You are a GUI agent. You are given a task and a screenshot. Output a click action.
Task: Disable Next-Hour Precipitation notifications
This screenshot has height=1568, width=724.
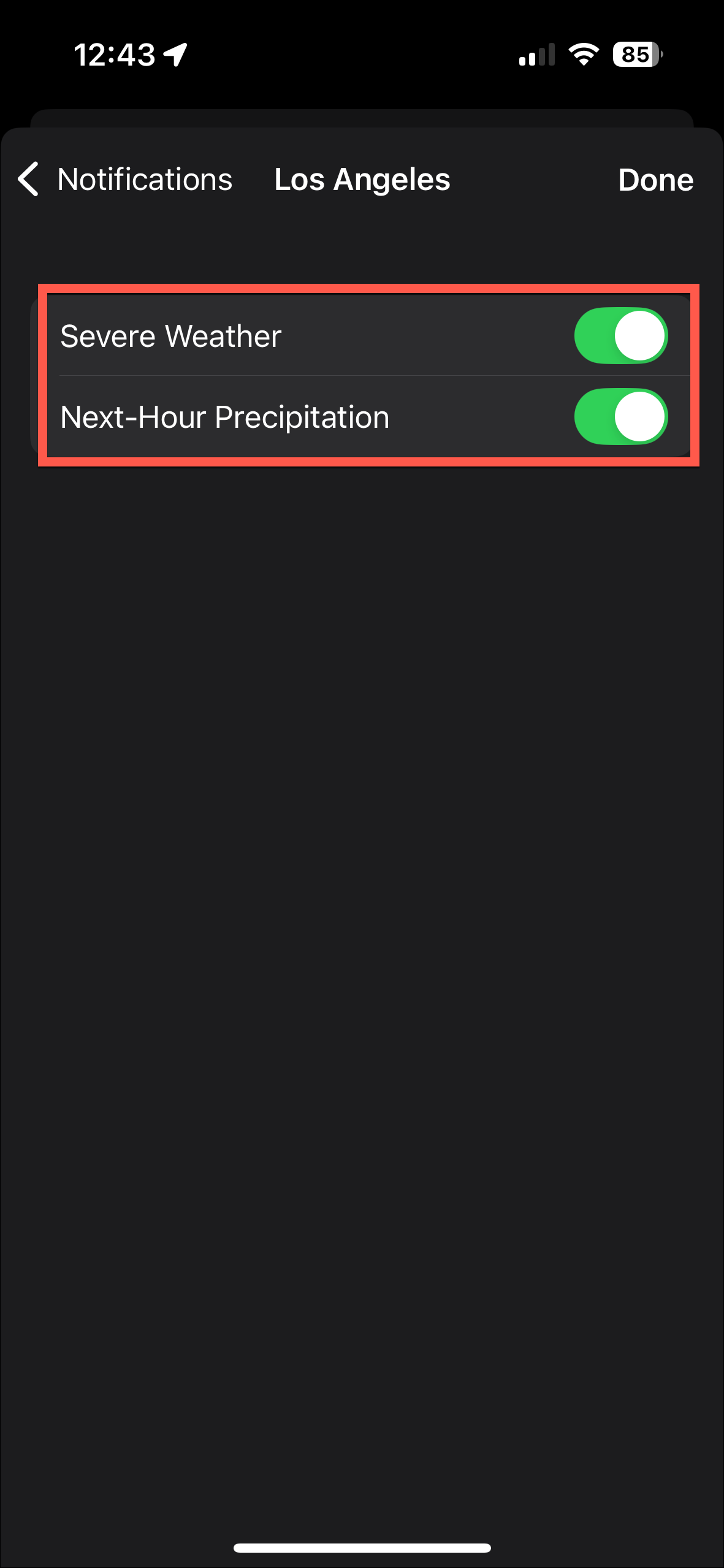[x=620, y=416]
